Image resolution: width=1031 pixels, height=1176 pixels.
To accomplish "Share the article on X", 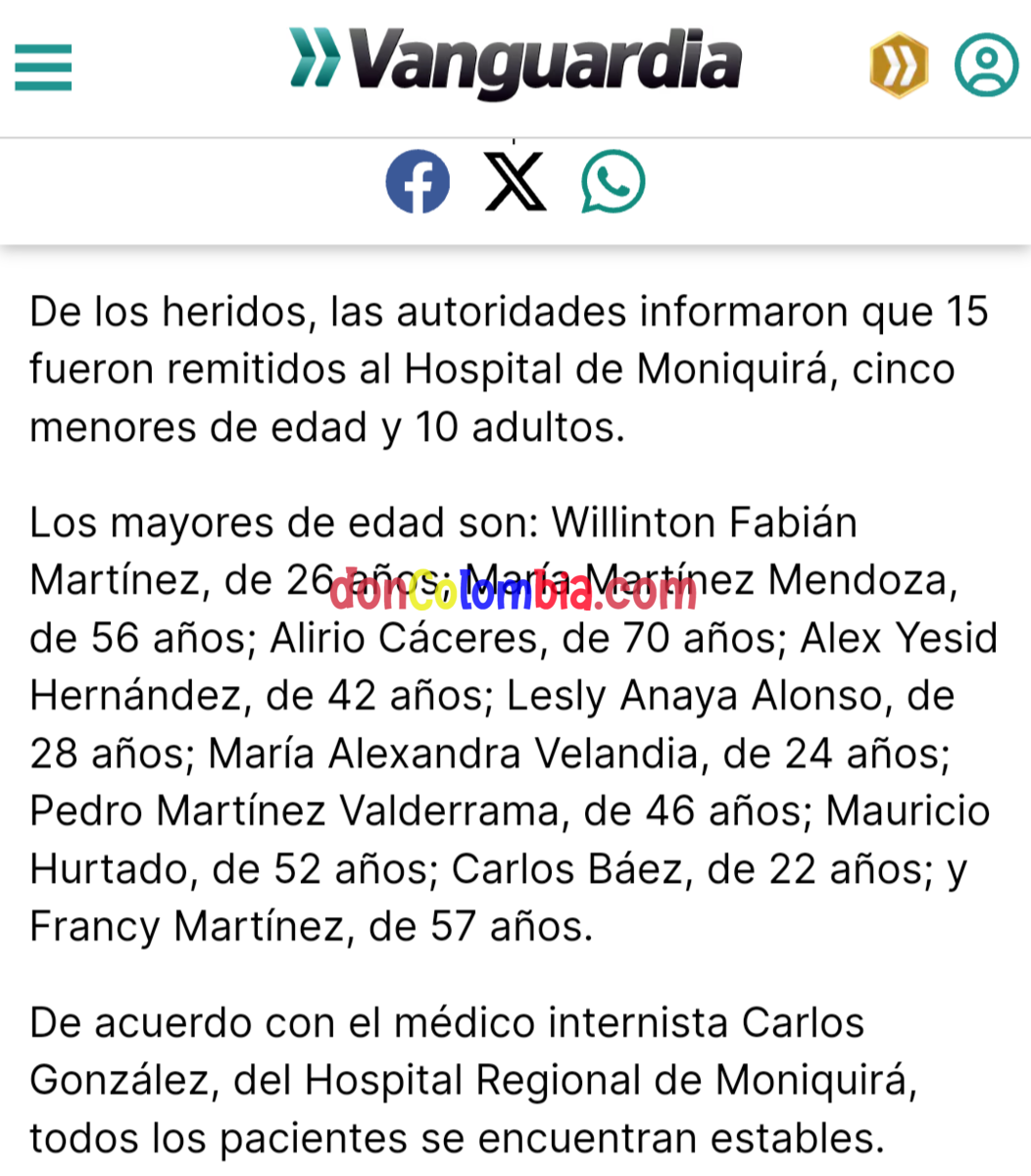I will 515,181.
